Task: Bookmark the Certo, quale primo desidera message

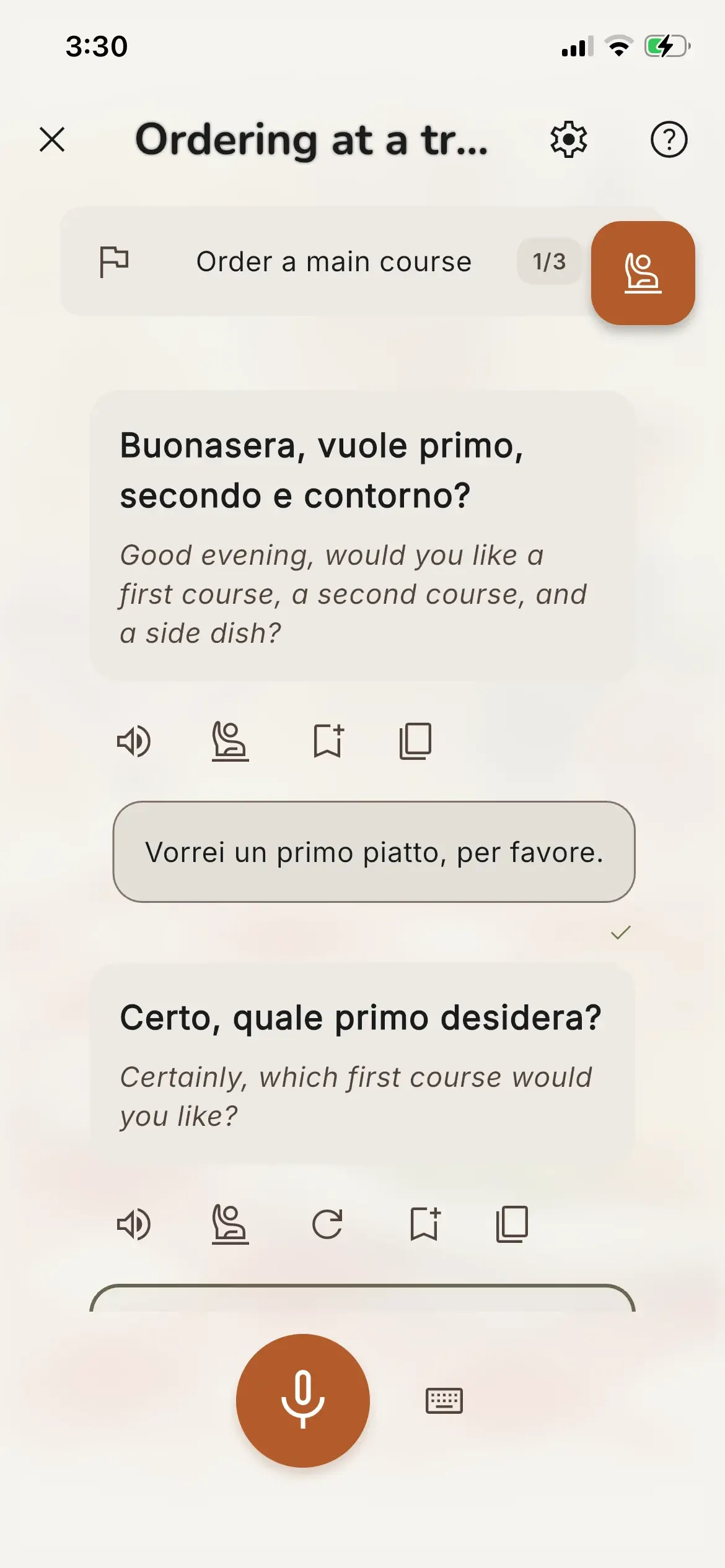Action: (x=424, y=1224)
